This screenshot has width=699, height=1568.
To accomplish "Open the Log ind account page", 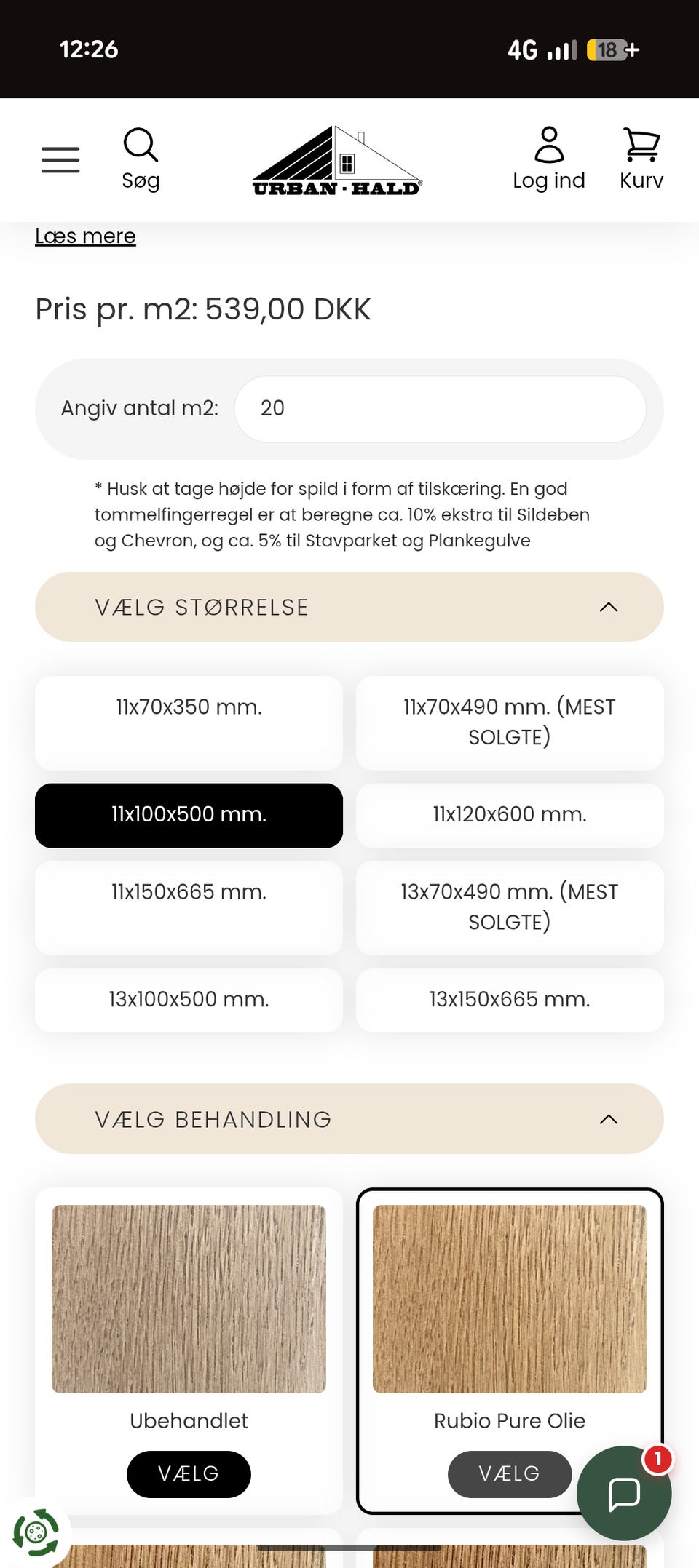I will tap(549, 159).
